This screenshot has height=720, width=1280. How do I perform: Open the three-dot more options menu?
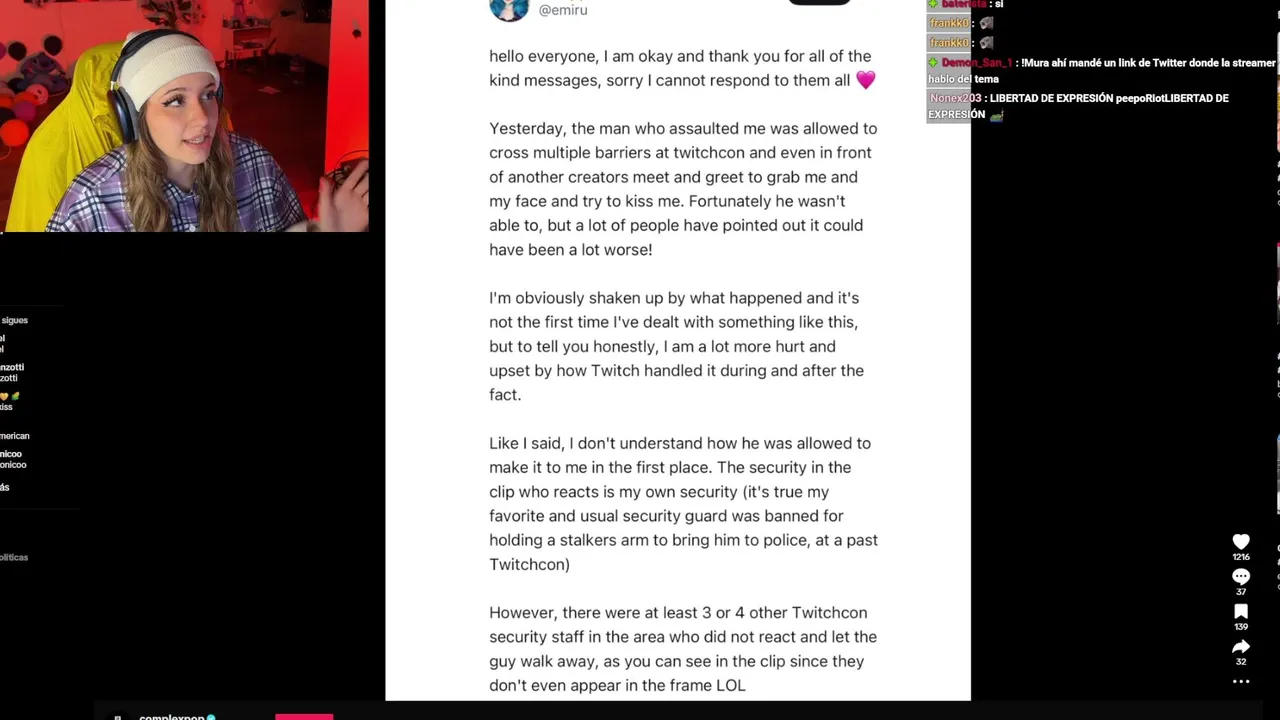click(1241, 681)
